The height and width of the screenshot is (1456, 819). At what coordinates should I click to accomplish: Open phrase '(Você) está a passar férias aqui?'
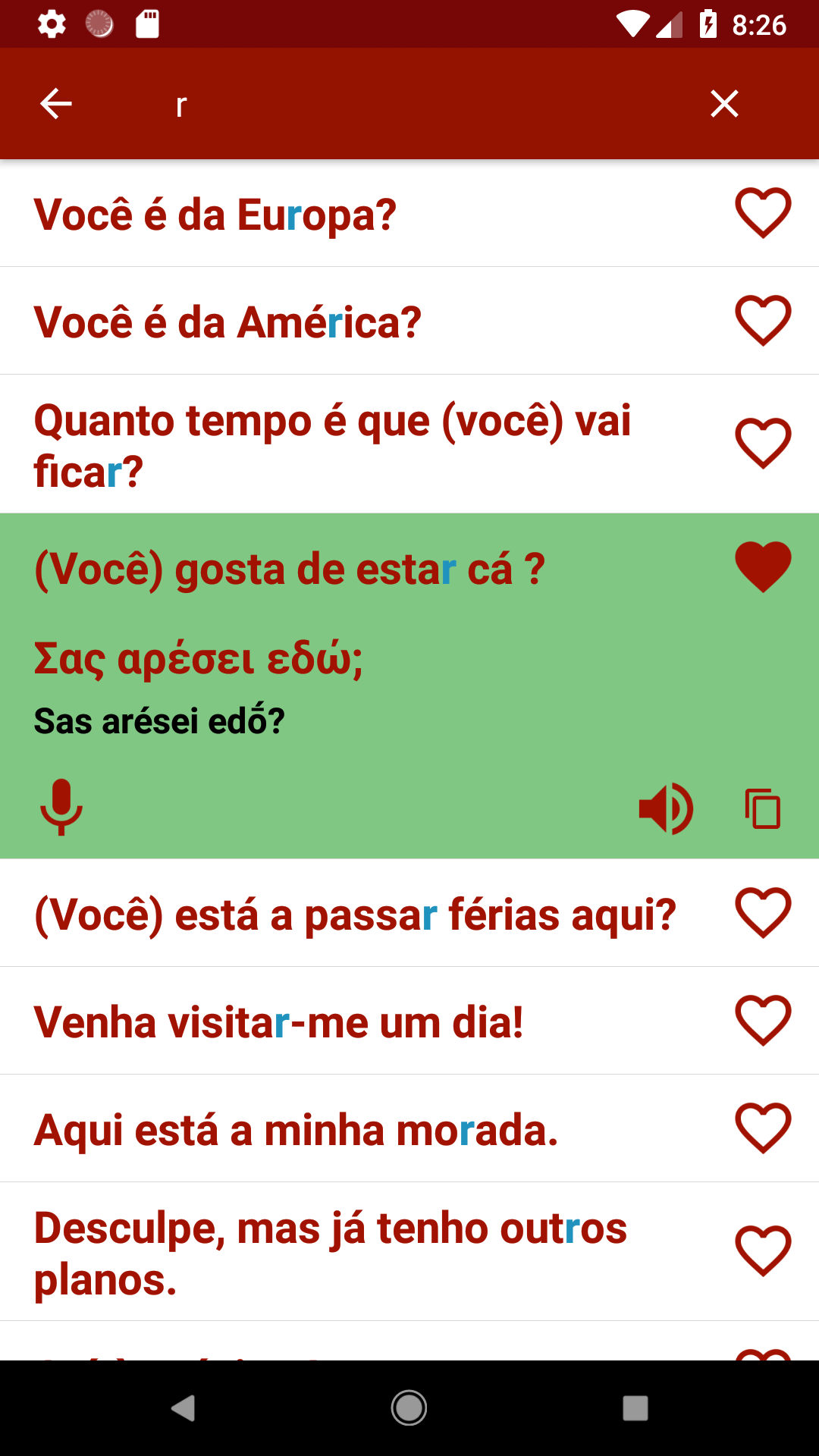[355, 915]
